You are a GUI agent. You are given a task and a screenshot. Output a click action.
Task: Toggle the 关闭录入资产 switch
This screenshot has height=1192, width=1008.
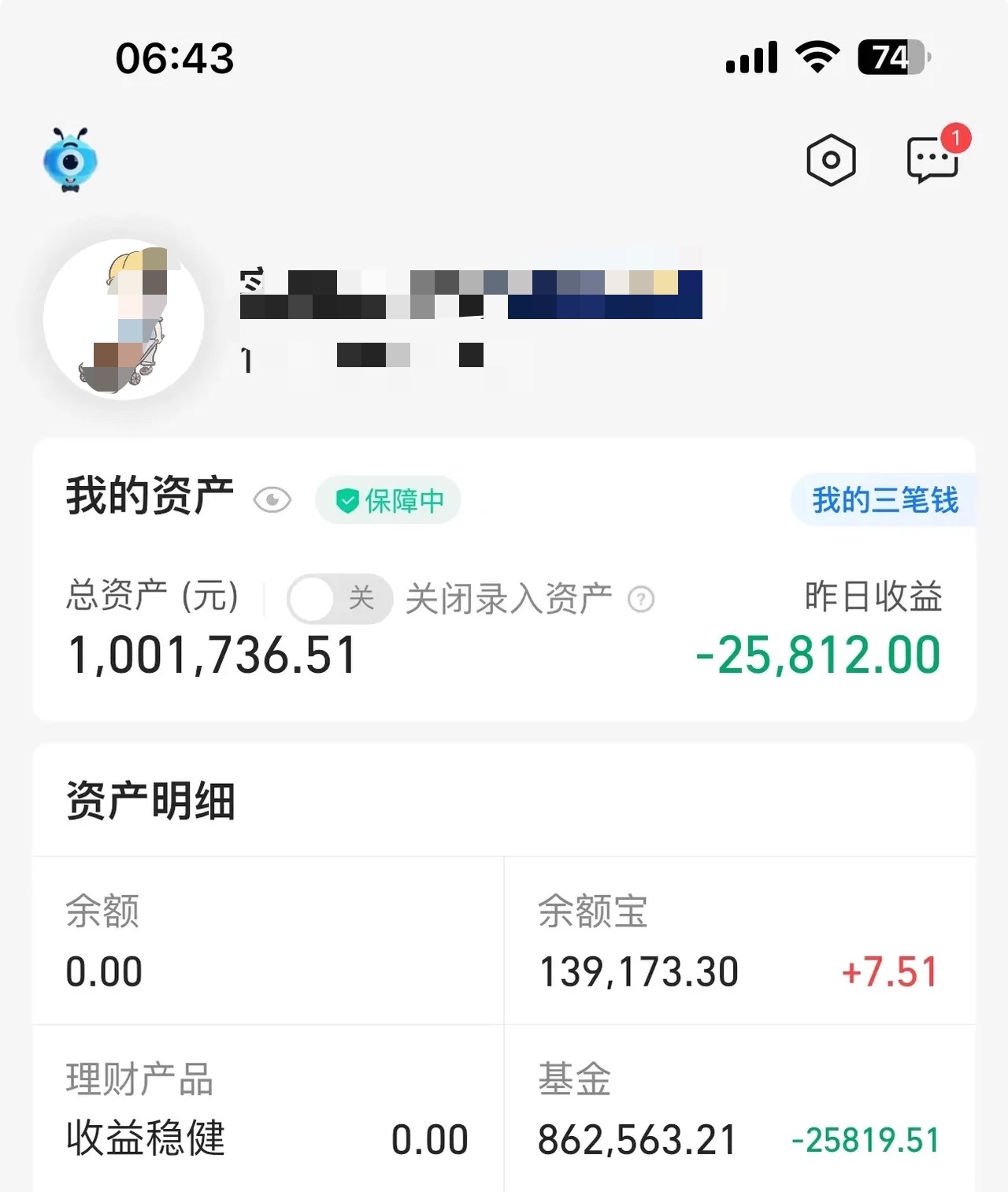click(339, 599)
